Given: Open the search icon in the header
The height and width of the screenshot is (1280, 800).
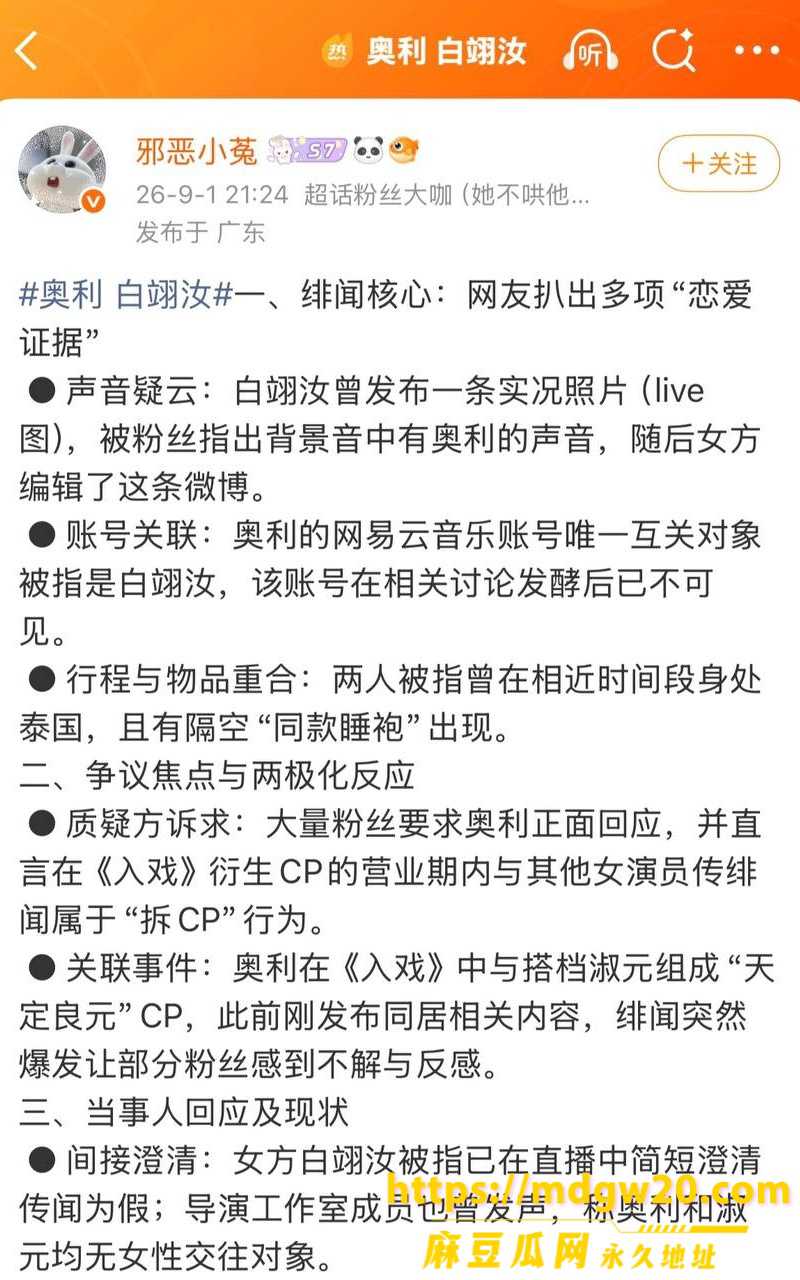Looking at the screenshot, I should [673, 50].
